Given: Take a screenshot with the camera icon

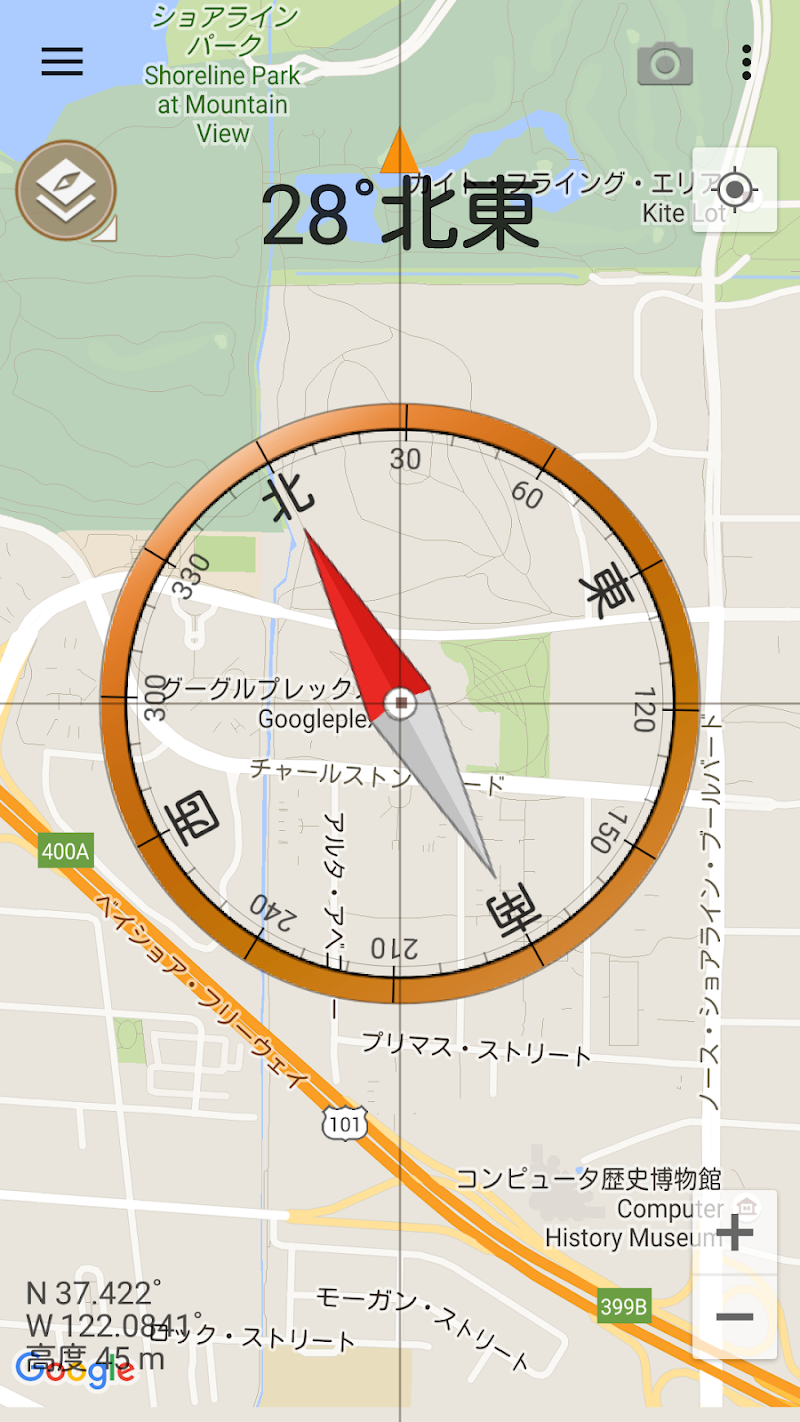Looking at the screenshot, I should [665, 64].
